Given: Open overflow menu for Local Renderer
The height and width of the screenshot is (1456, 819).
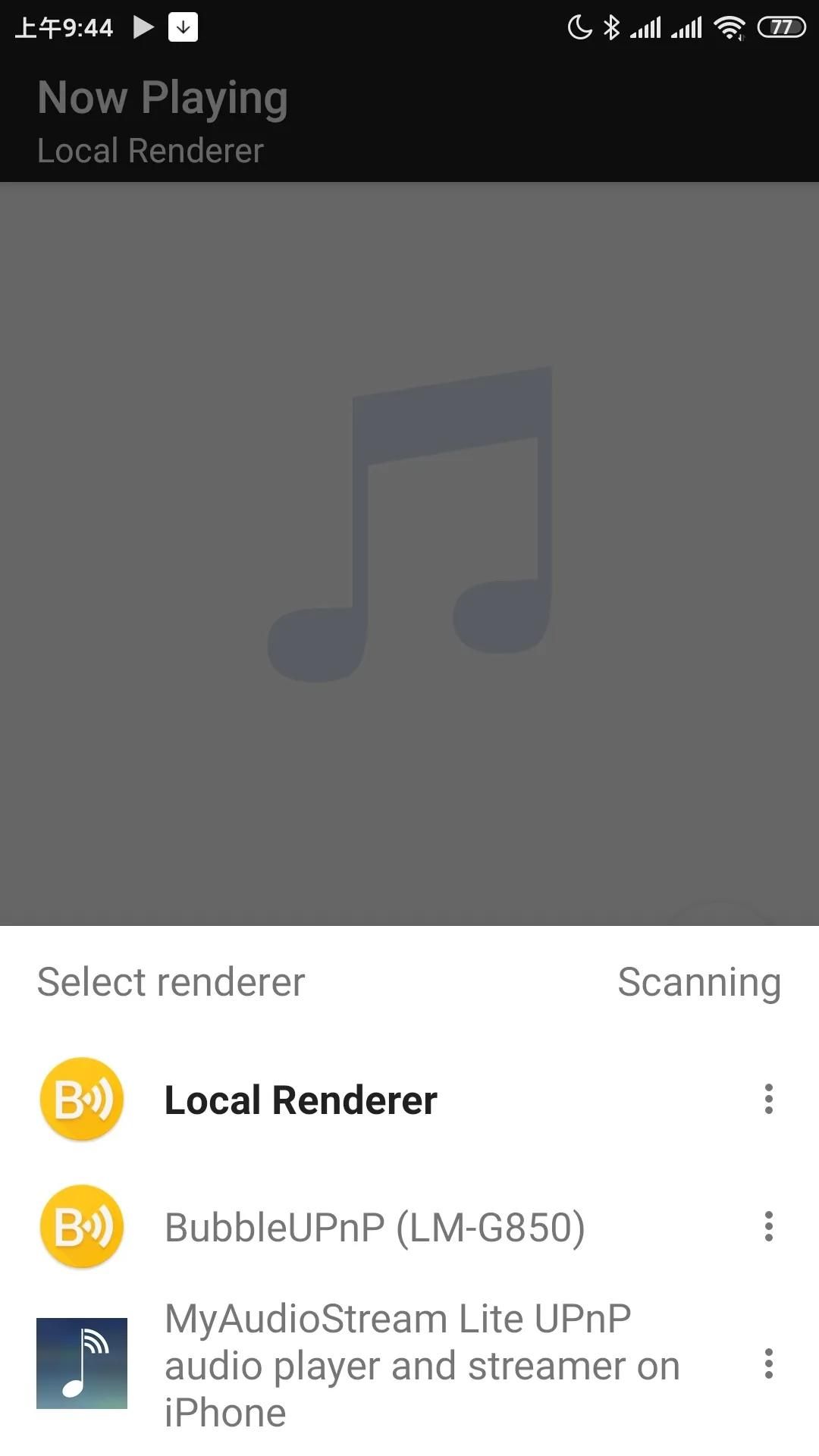Looking at the screenshot, I should pyautogui.click(x=768, y=1099).
